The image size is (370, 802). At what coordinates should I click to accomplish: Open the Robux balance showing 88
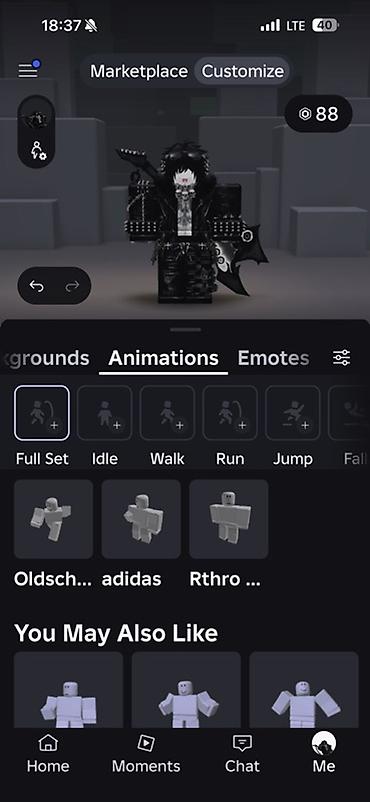[x=319, y=114]
